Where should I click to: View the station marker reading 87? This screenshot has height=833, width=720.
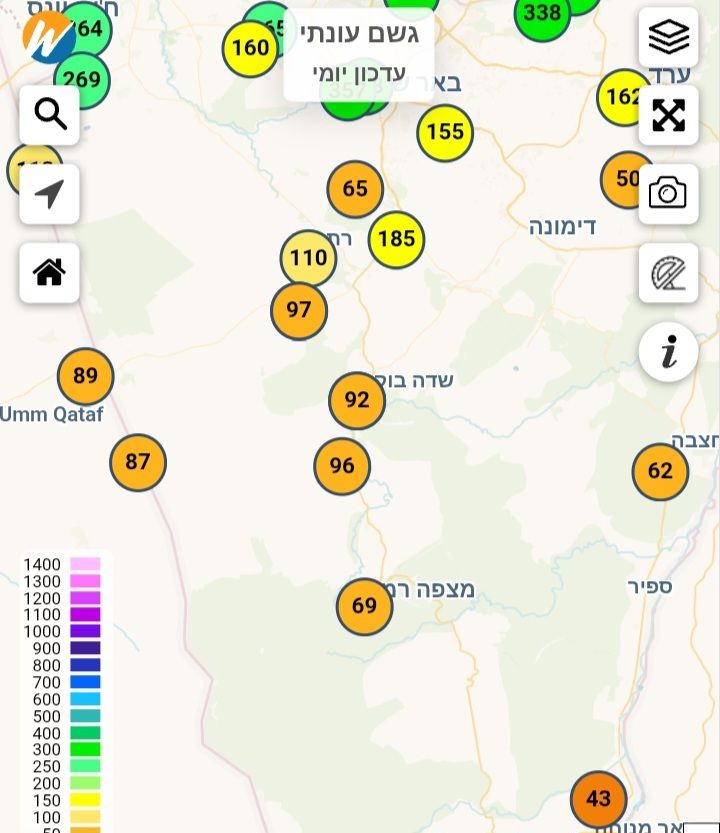(137, 462)
